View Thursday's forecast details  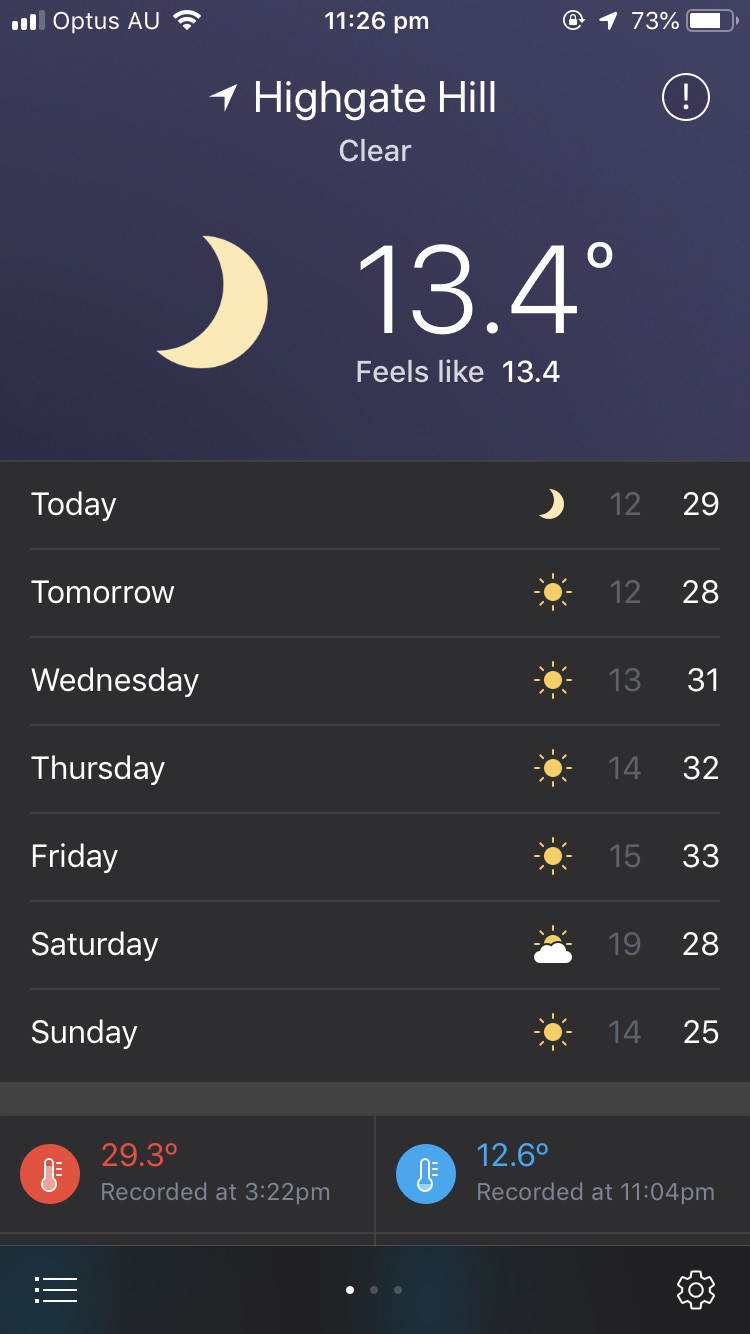tap(375, 769)
